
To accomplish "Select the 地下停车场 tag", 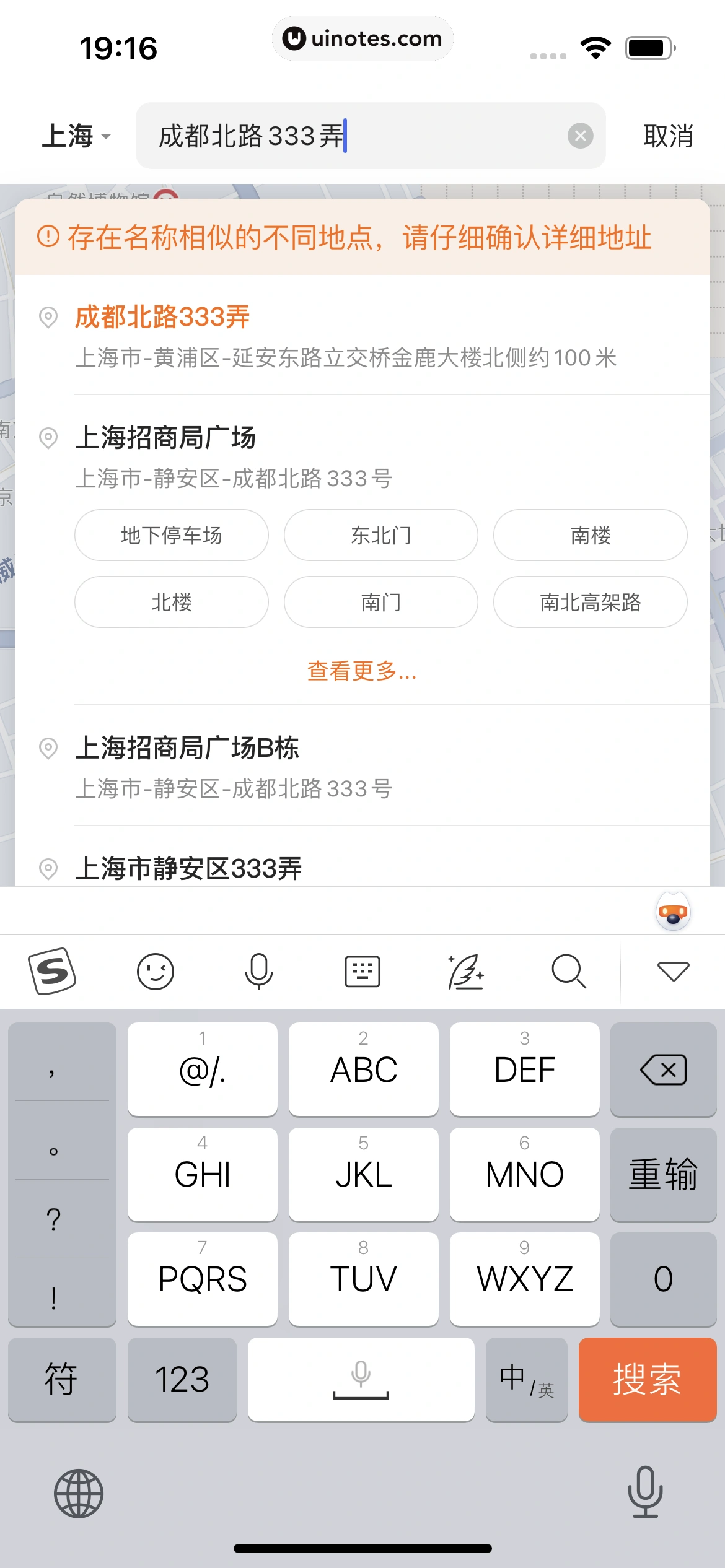I will pyautogui.click(x=171, y=536).
